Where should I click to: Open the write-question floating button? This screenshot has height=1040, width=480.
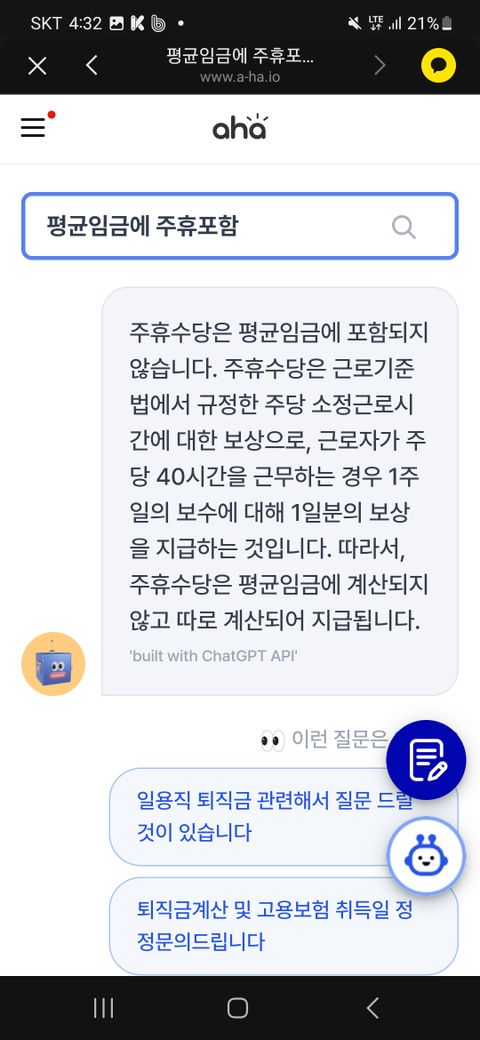click(426, 760)
